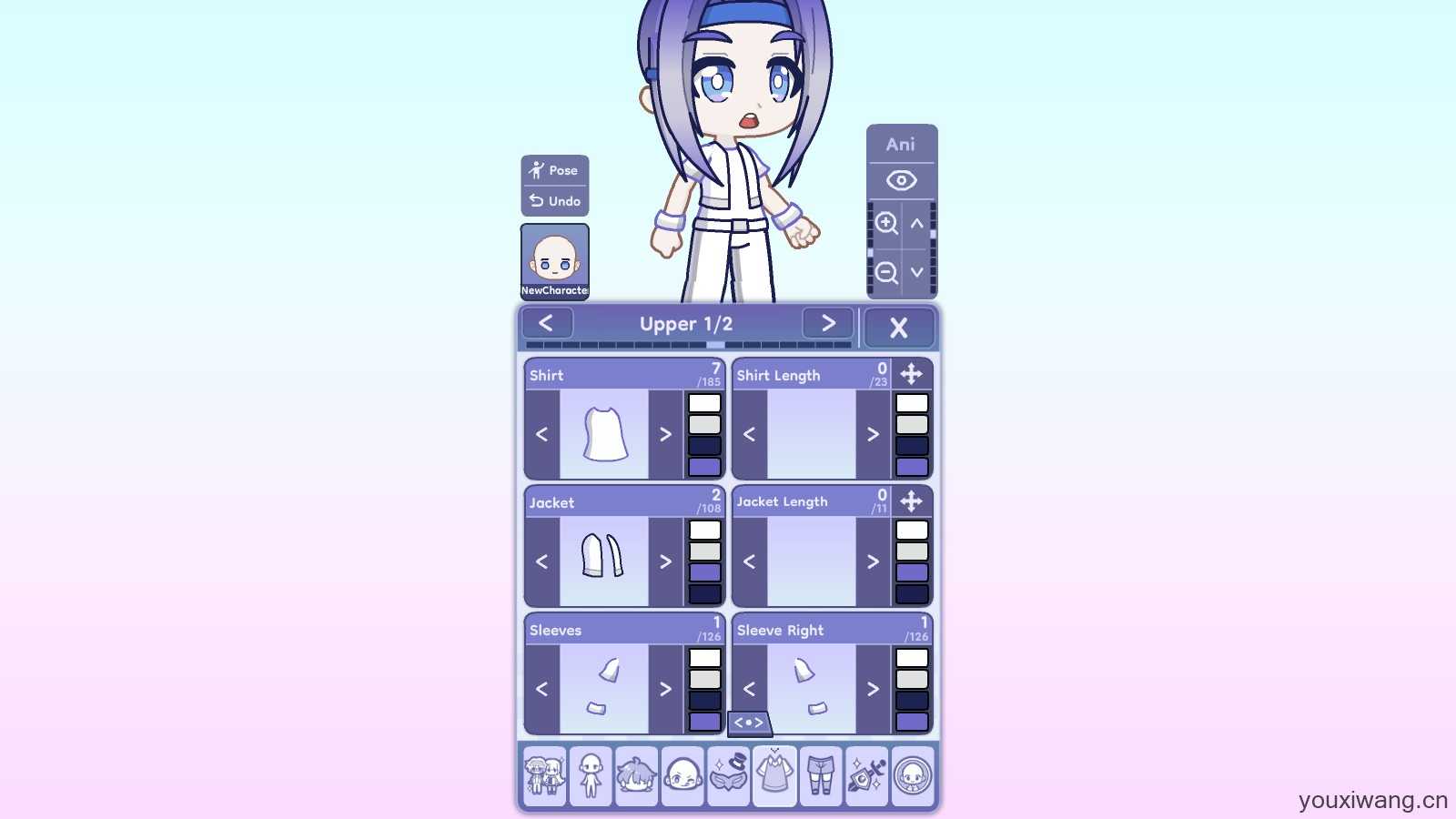Open the Ani animation panel
1456x819 pixels.
[901, 144]
